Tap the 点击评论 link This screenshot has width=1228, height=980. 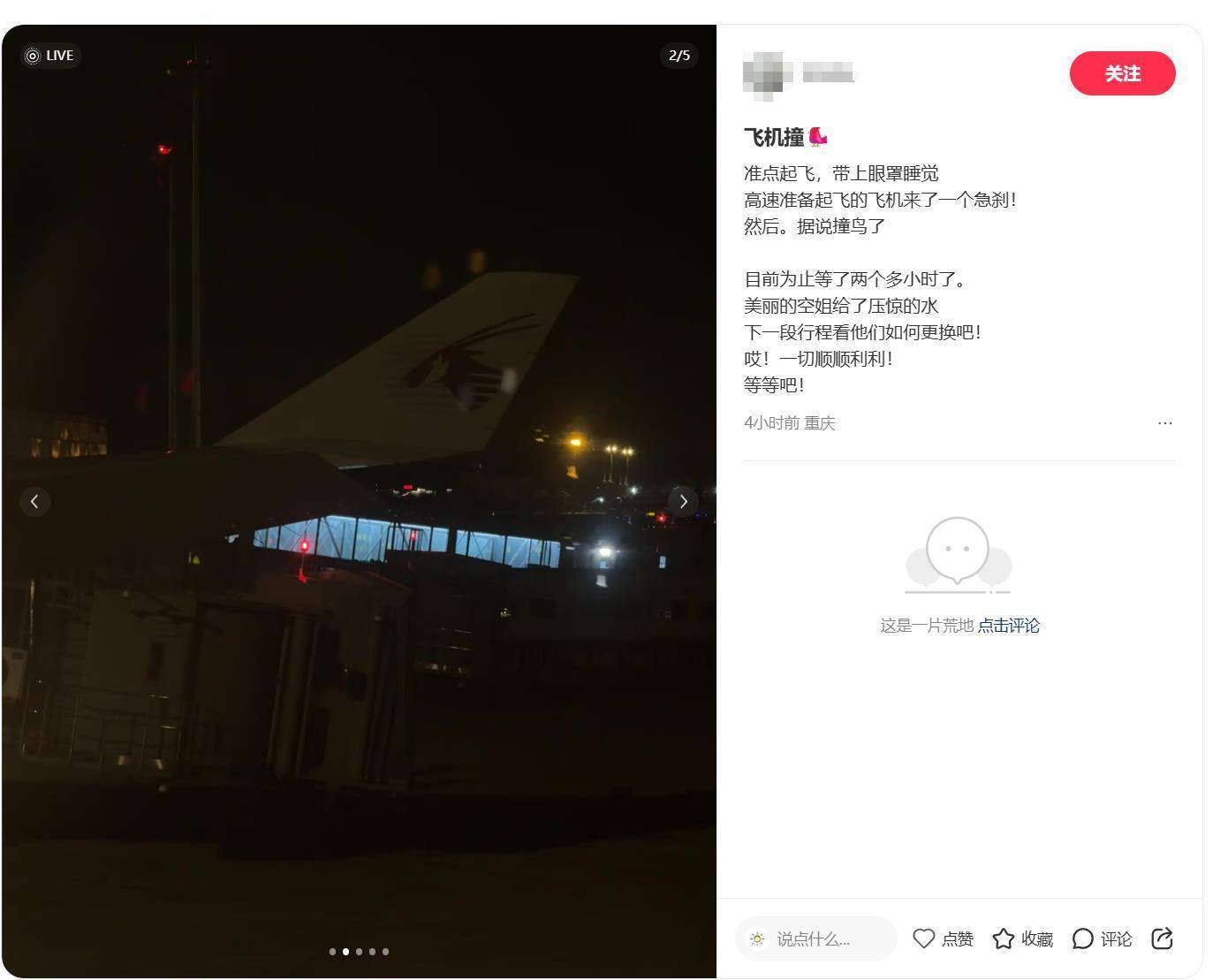(x=1008, y=626)
